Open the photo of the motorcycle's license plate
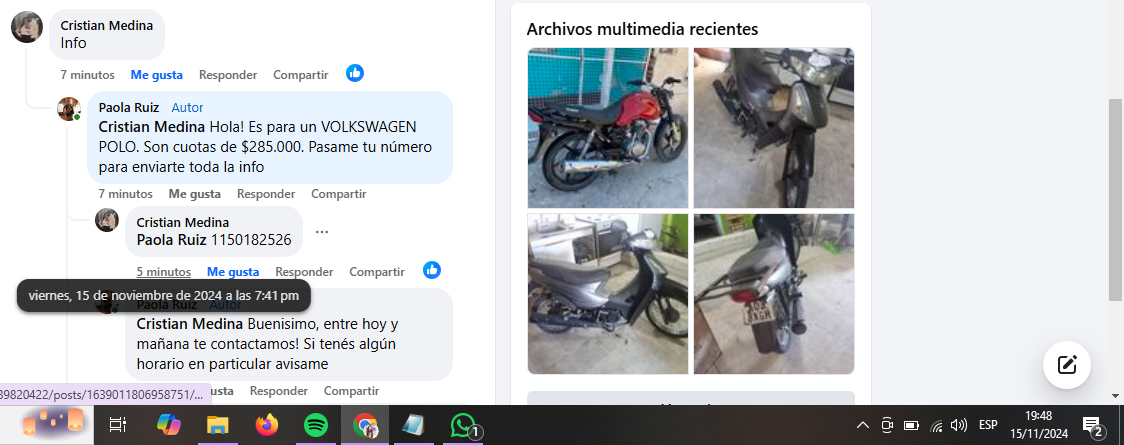This screenshot has width=1124, height=445. click(774, 294)
